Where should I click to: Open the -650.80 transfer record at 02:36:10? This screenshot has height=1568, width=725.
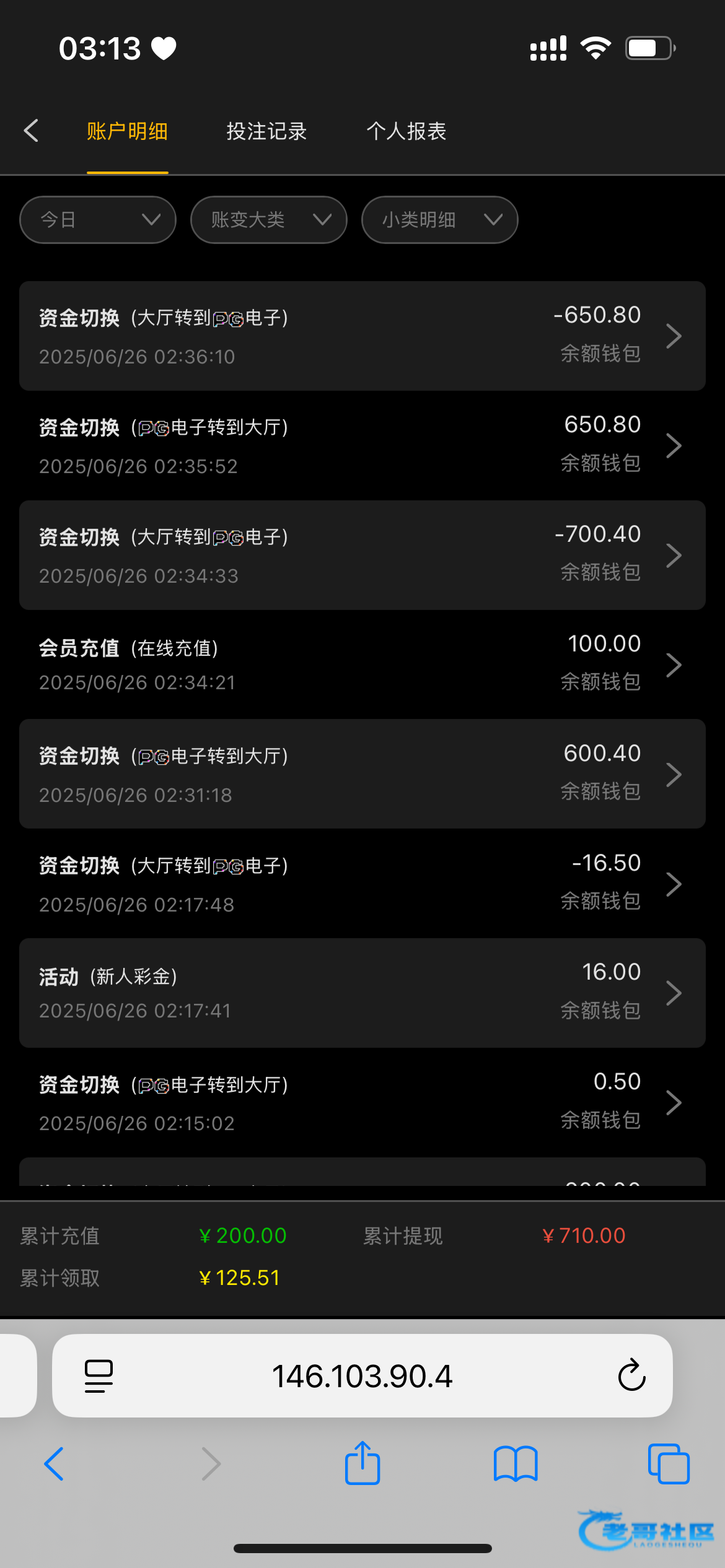click(x=362, y=336)
